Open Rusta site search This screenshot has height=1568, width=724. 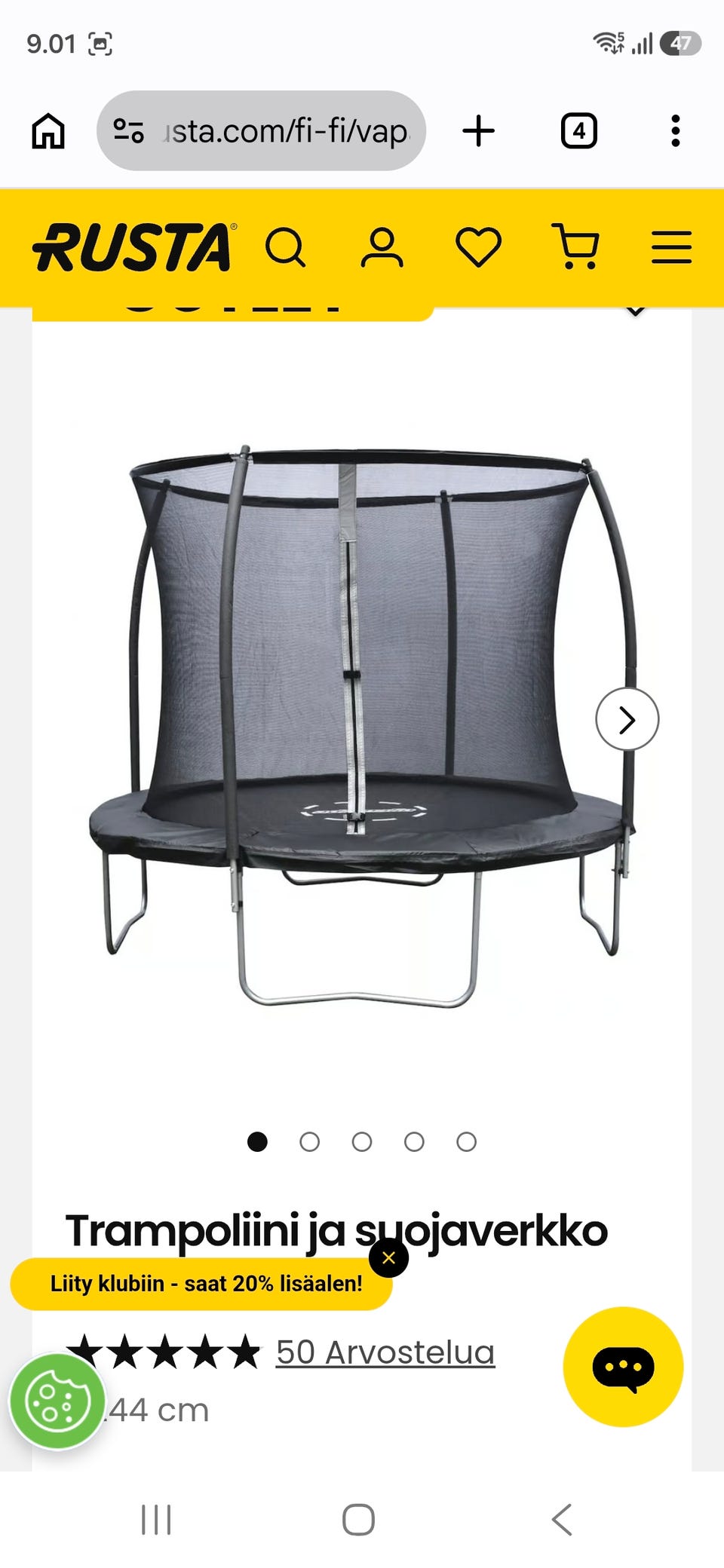click(x=286, y=248)
